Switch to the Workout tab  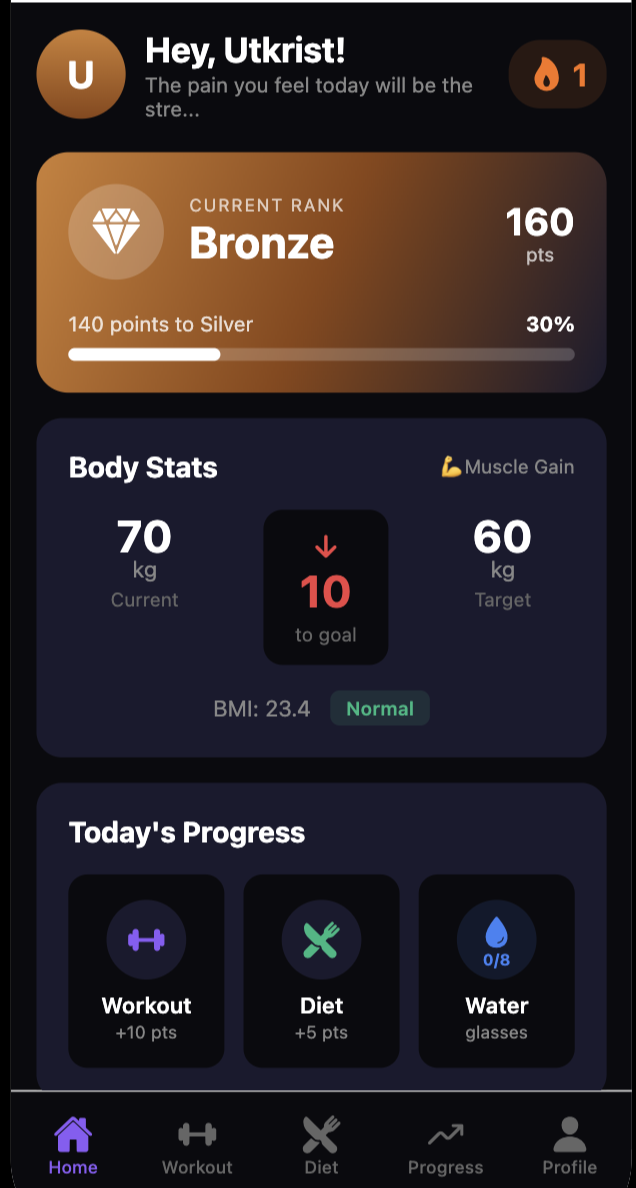click(197, 1146)
